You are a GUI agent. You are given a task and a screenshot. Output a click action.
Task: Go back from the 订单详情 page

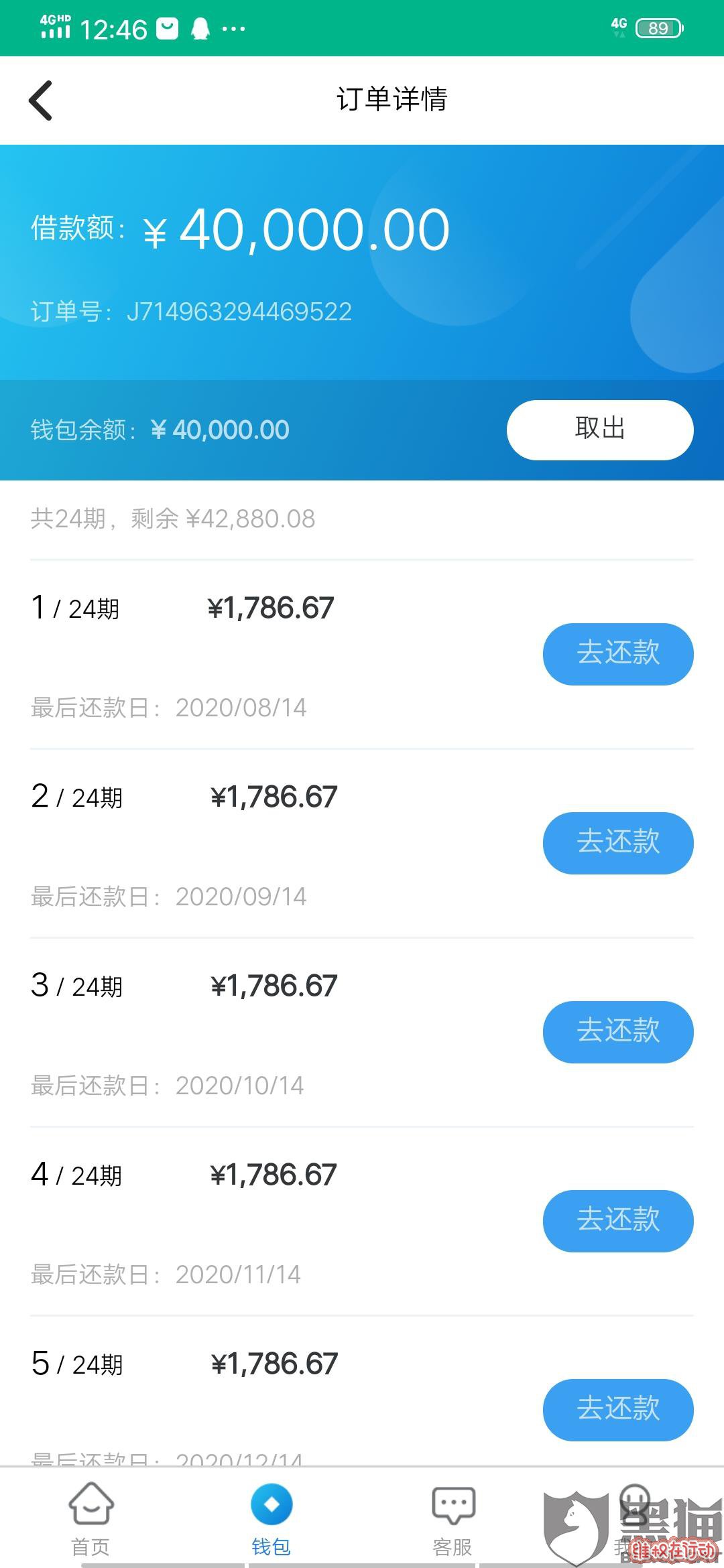pyautogui.click(x=41, y=101)
